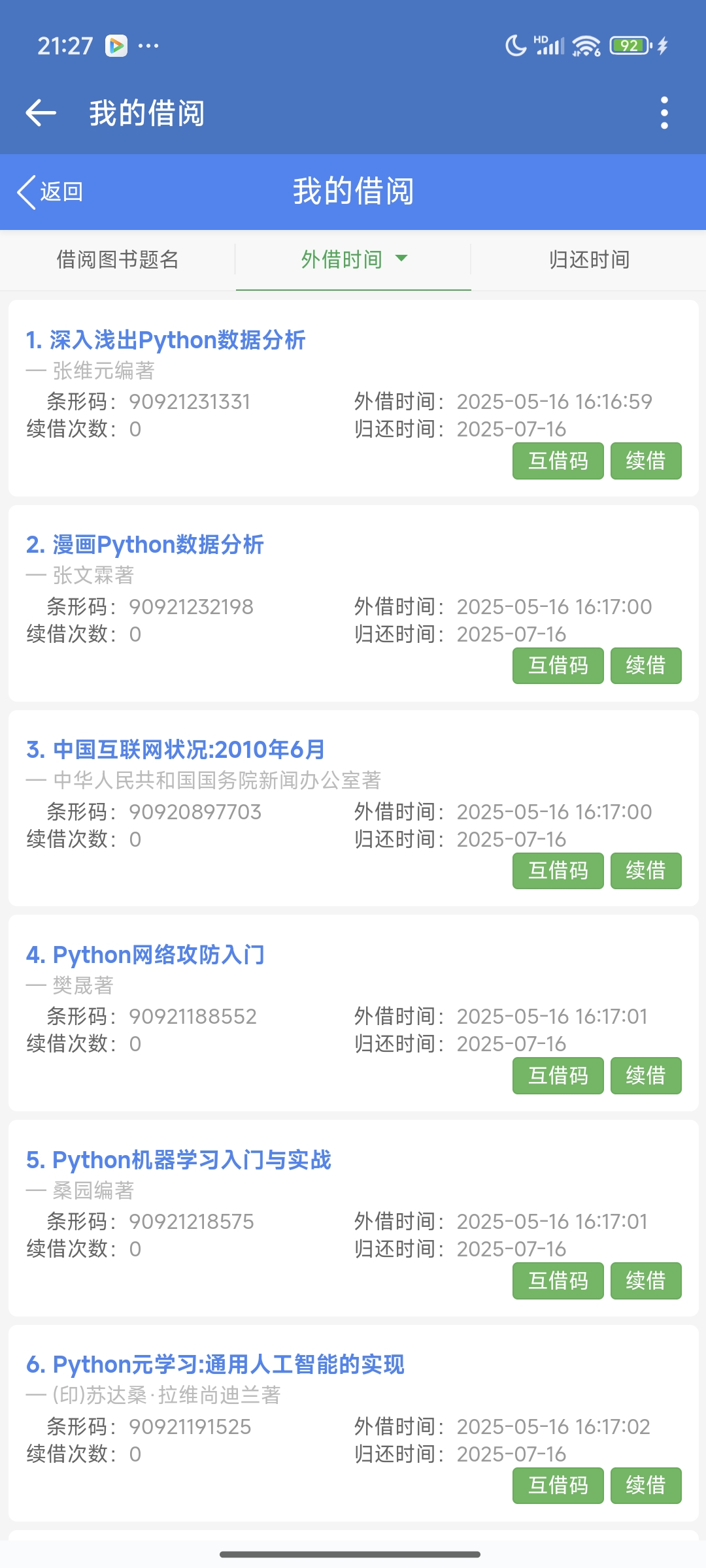Go back using the app bar arrow
706x1568 pixels.
[41, 113]
